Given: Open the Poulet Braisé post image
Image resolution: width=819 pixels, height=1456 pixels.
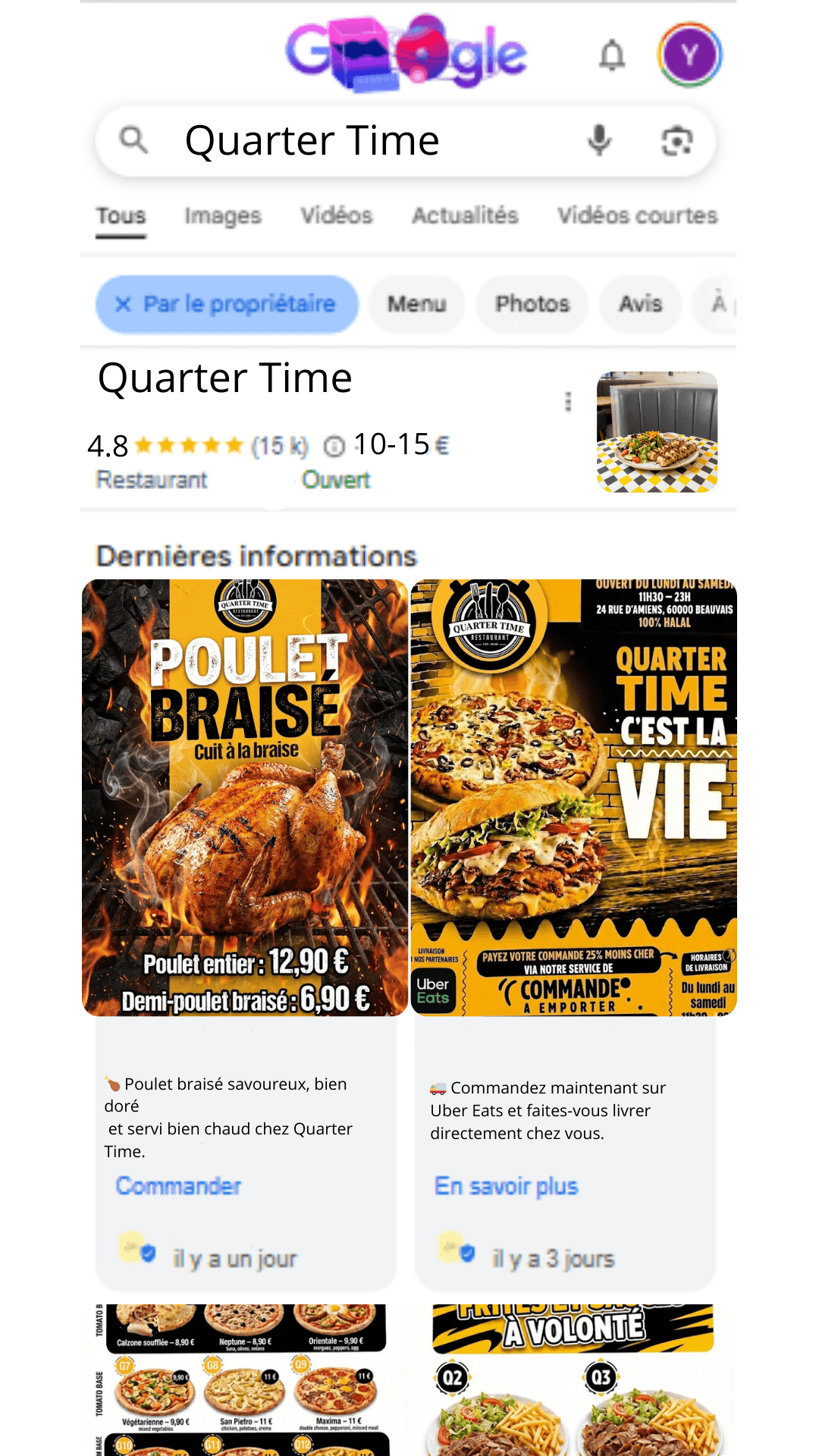Looking at the screenshot, I should pyautogui.click(x=245, y=796).
